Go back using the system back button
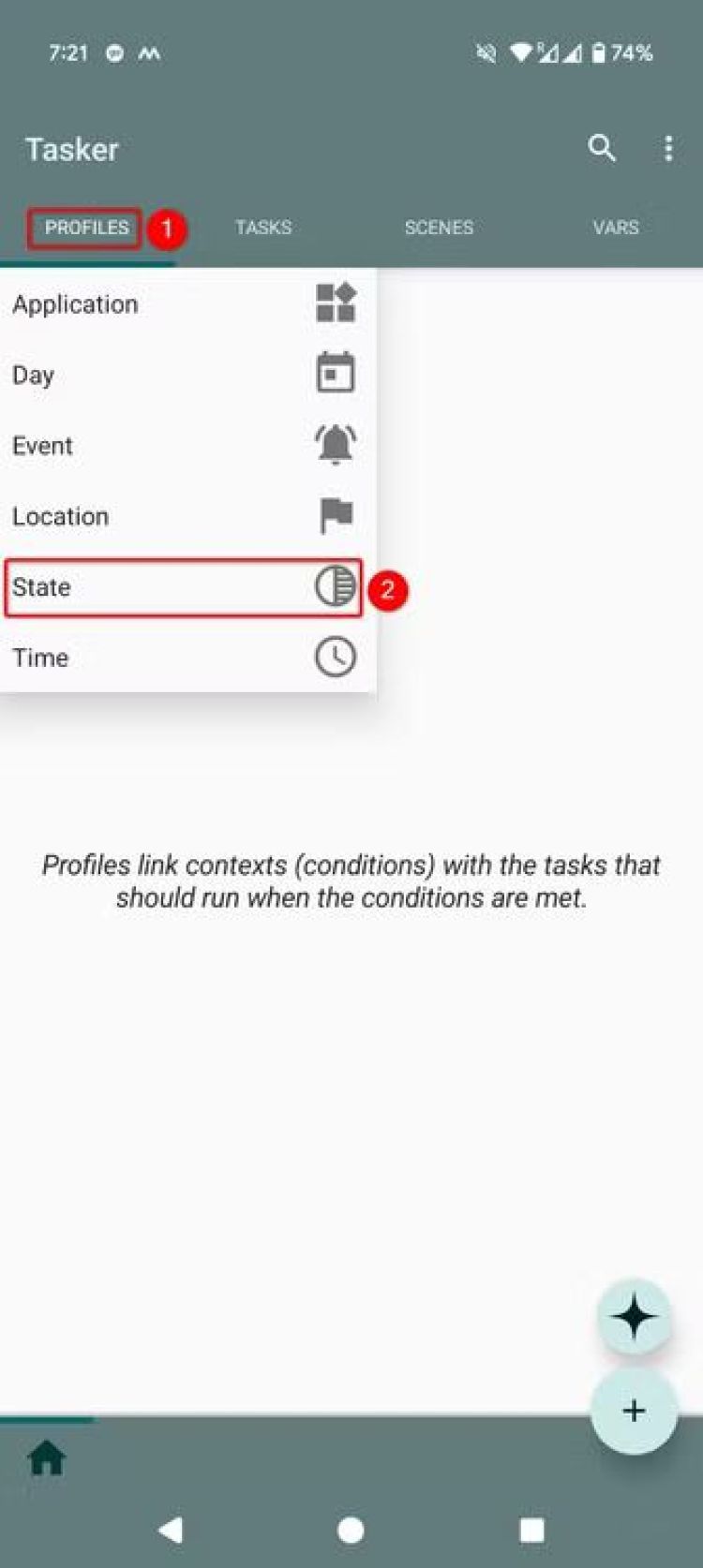 171,1530
